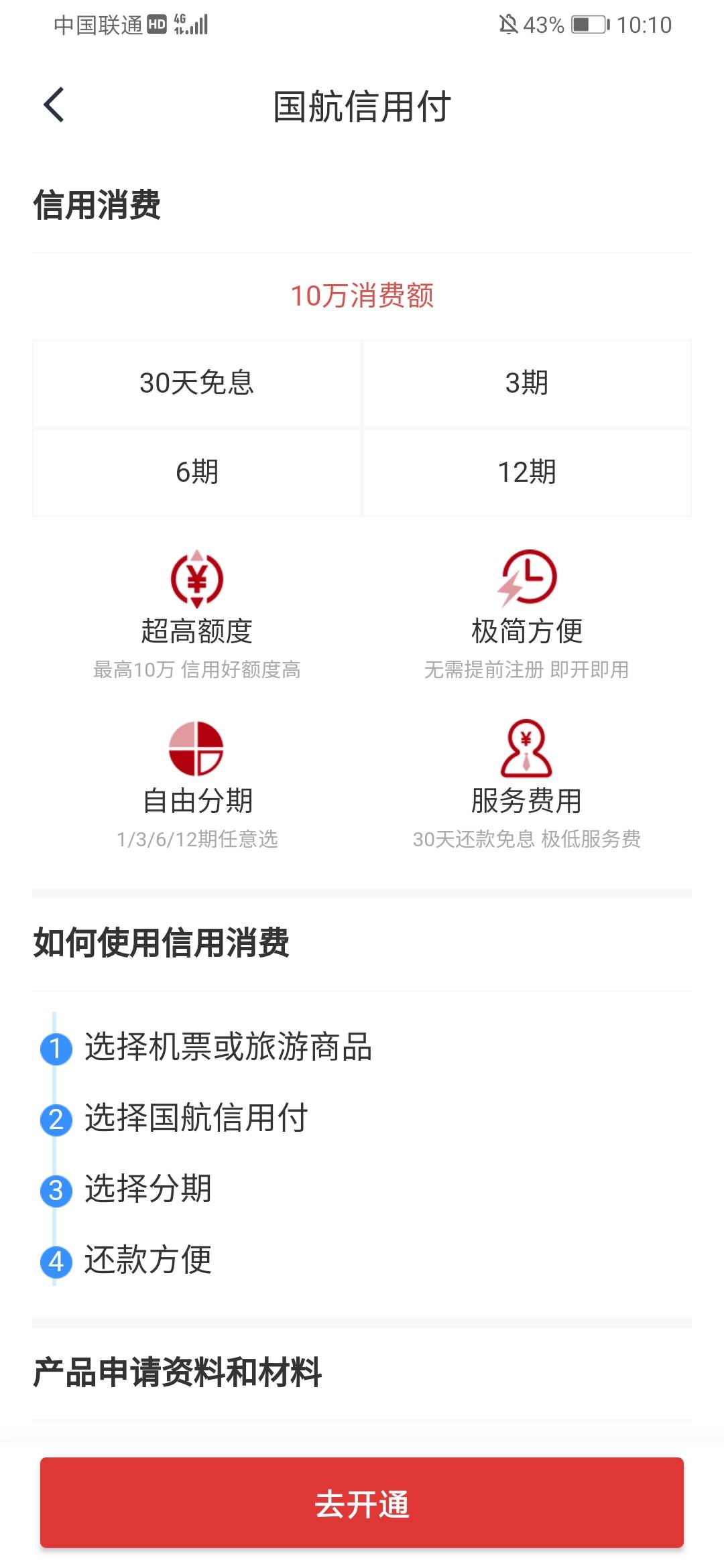The width and height of the screenshot is (724, 1568).
Task: Tap the 去开通 button to activate
Action: point(362,1502)
